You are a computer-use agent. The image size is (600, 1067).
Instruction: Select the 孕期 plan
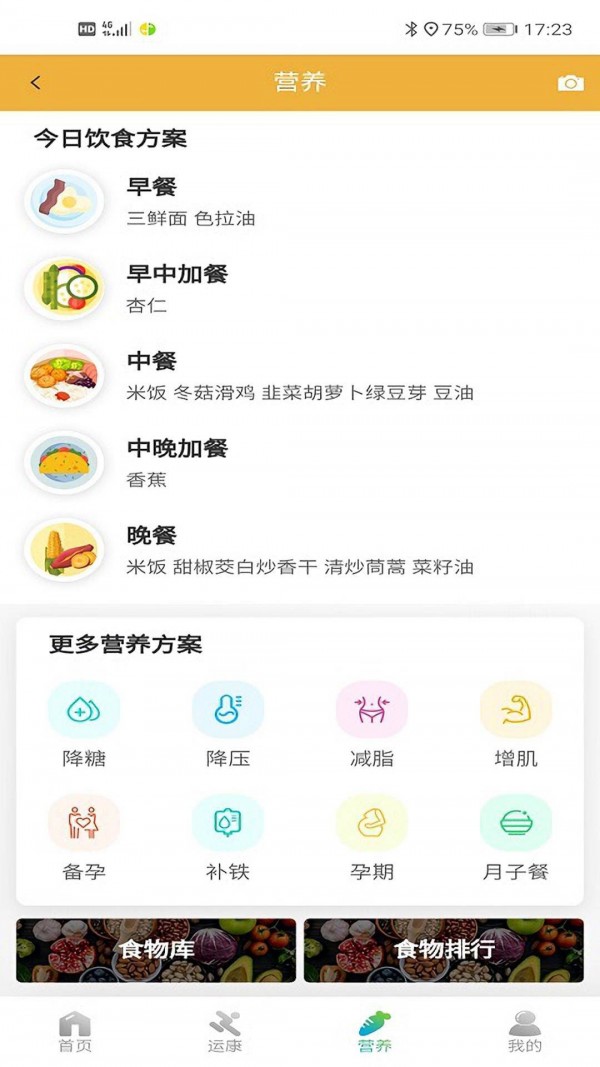pyautogui.click(x=372, y=838)
